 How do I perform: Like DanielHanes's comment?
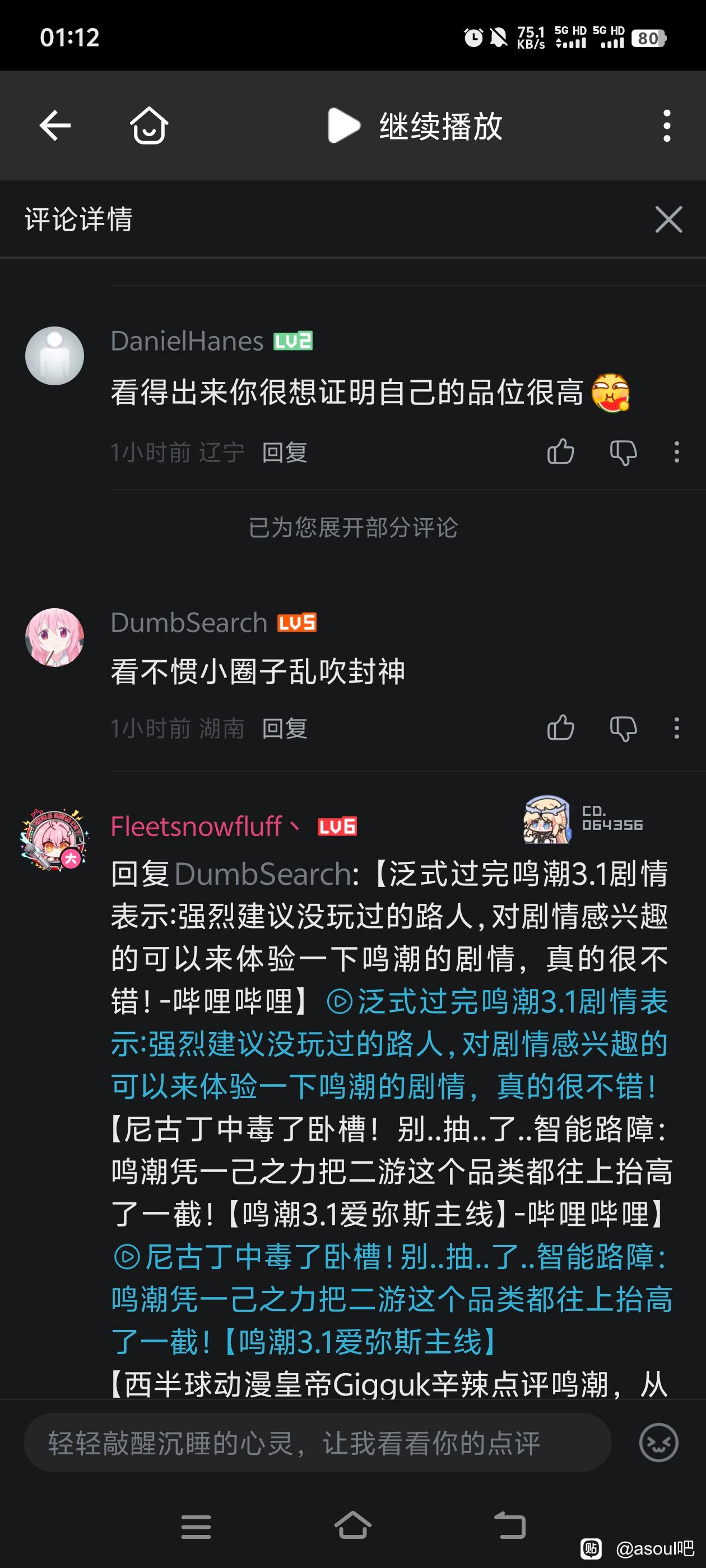coord(560,452)
